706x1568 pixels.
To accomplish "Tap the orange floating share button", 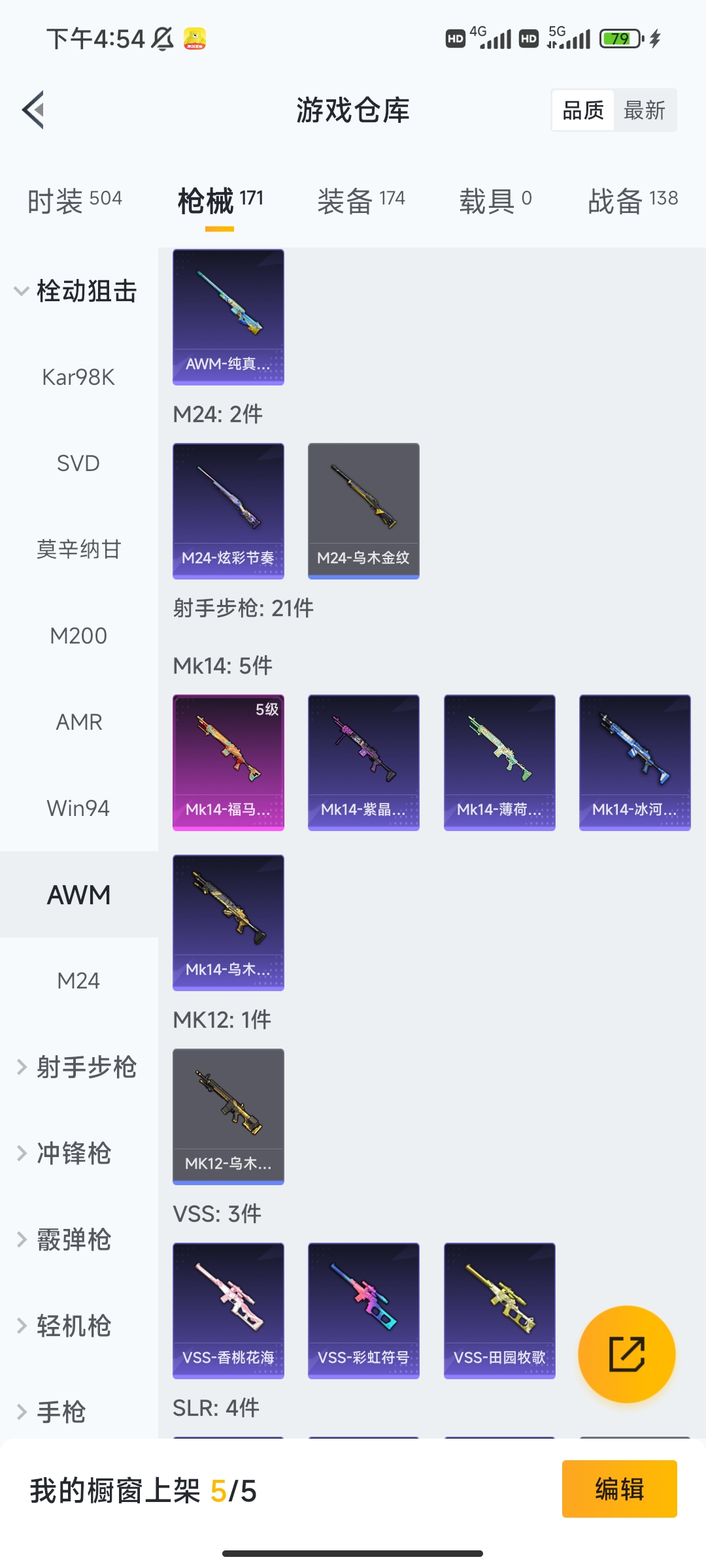I will [x=626, y=1354].
